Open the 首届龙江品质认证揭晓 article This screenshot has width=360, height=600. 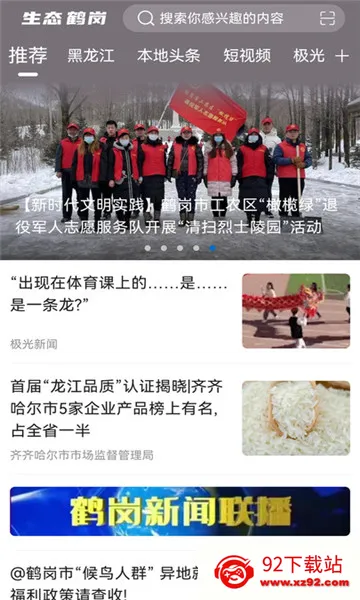click(x=180, y=419)
